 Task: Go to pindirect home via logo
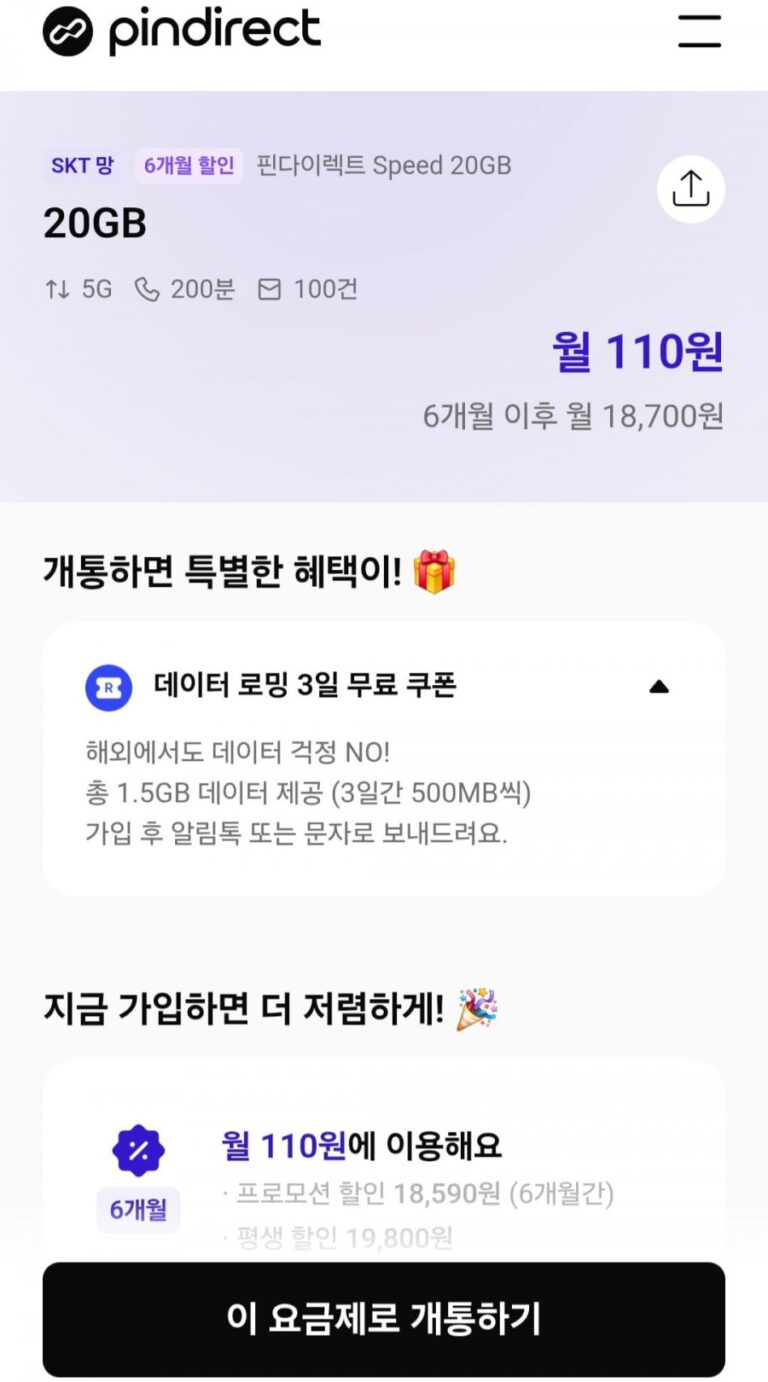[x=182, y=31]
